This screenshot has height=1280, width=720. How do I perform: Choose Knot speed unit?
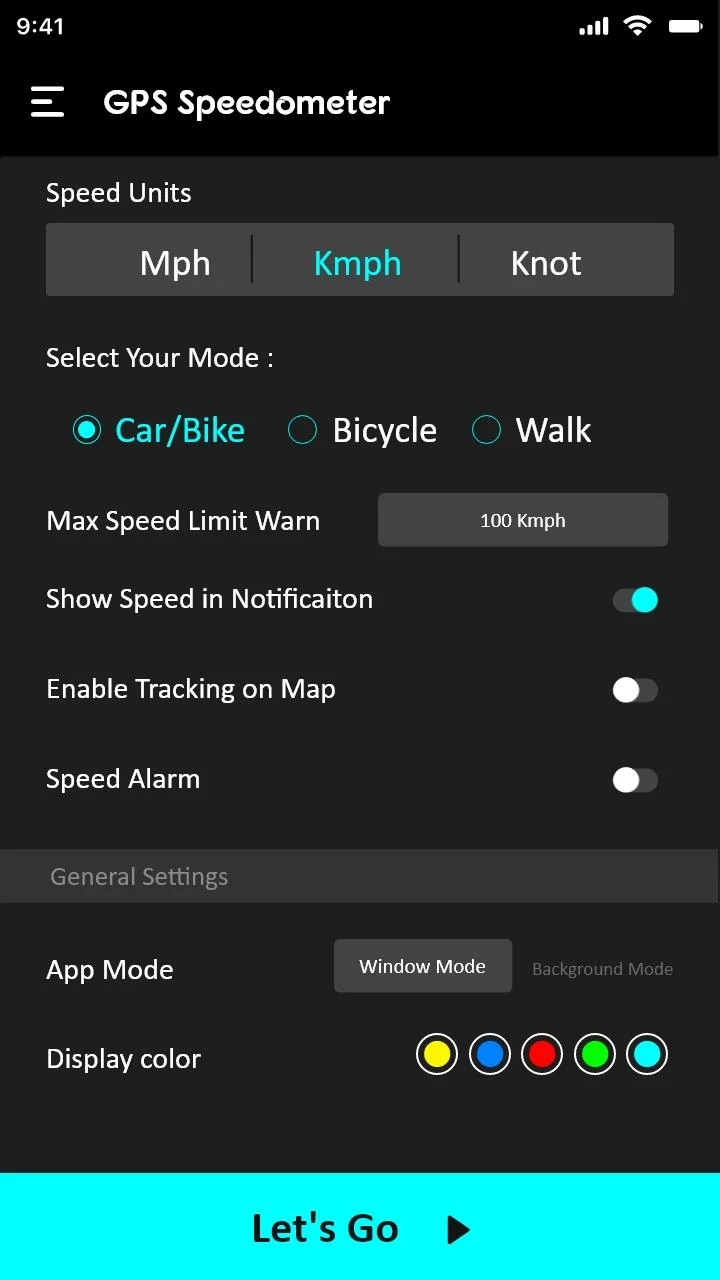pyautogui.click(x=546, y=263)
